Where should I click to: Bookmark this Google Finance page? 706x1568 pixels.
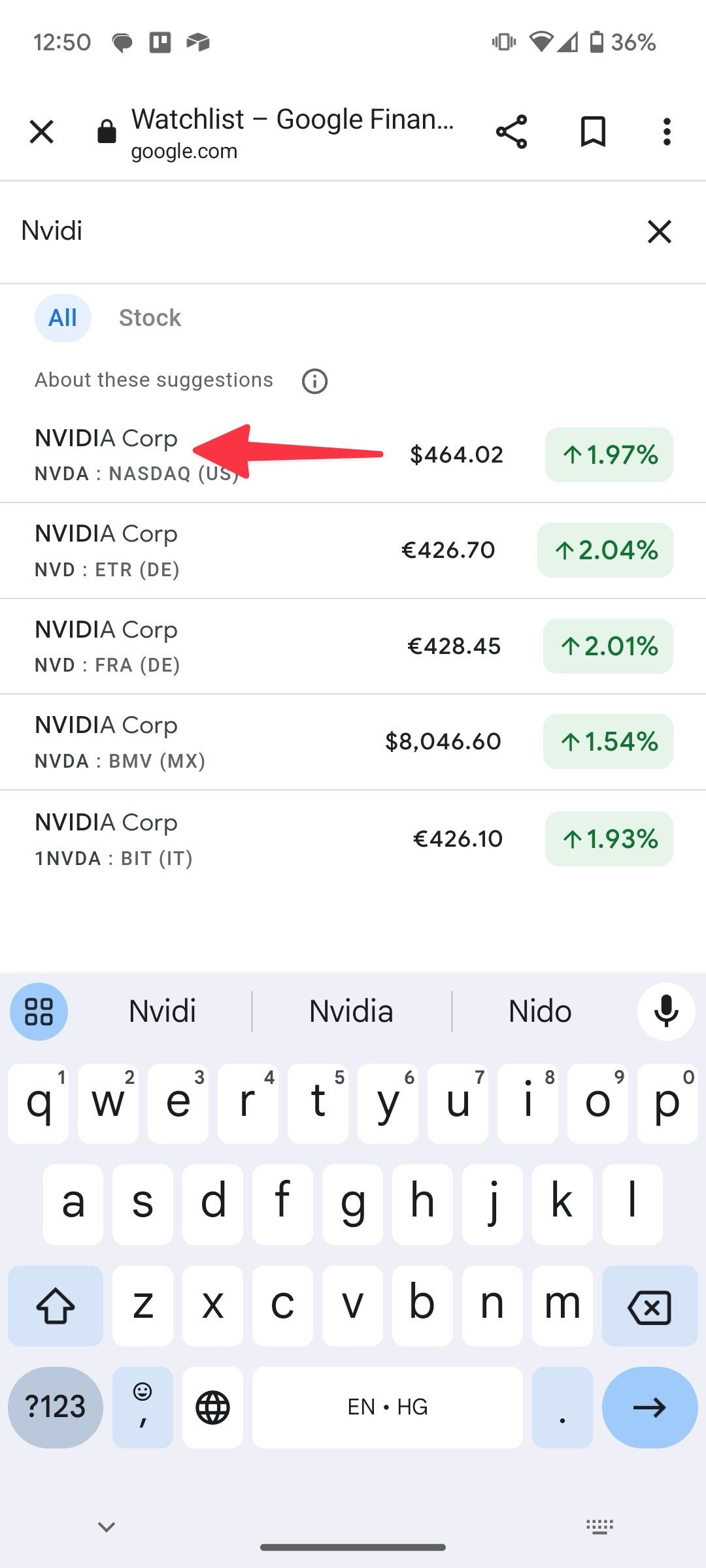[x=593, y=132]
